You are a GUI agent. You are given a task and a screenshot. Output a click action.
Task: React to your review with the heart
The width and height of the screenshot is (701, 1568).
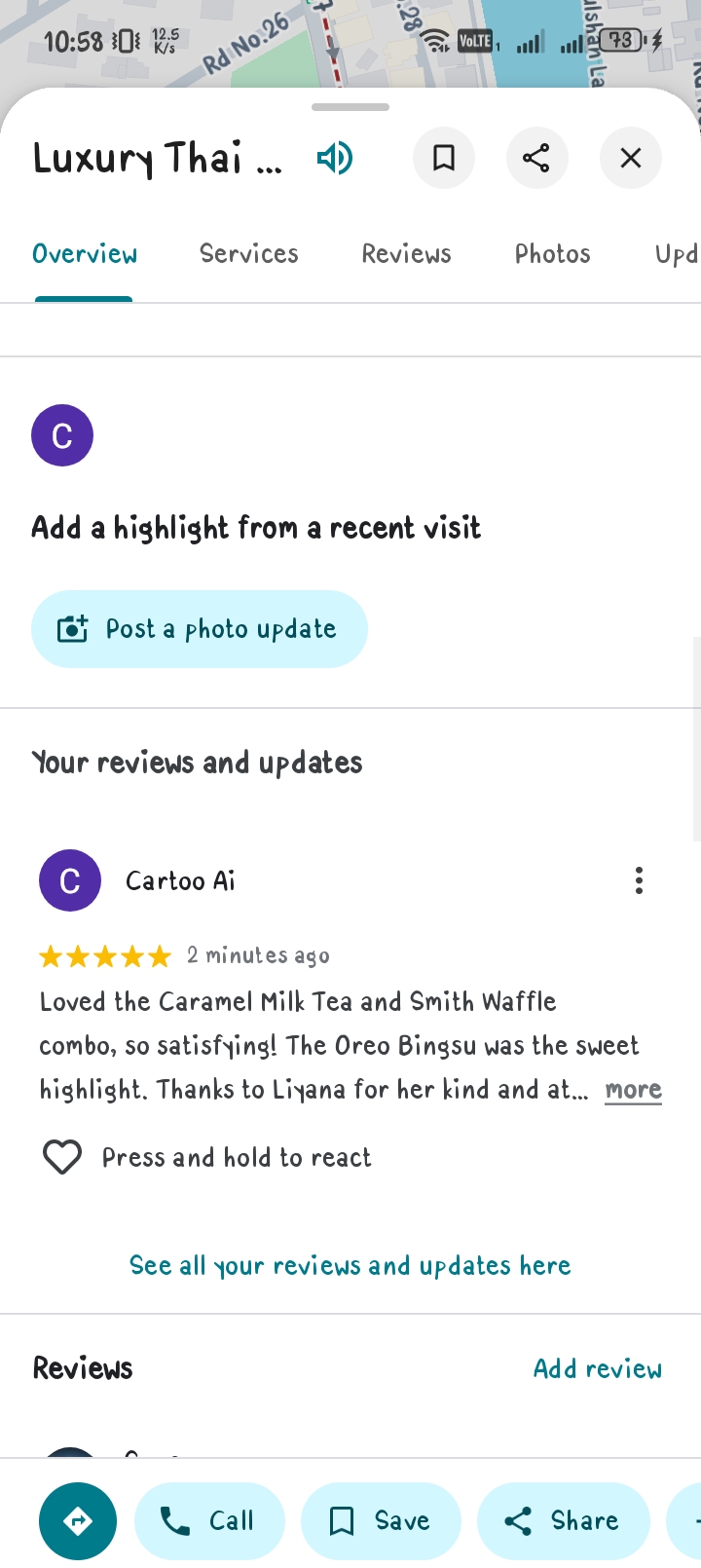tap(62, 1157)
